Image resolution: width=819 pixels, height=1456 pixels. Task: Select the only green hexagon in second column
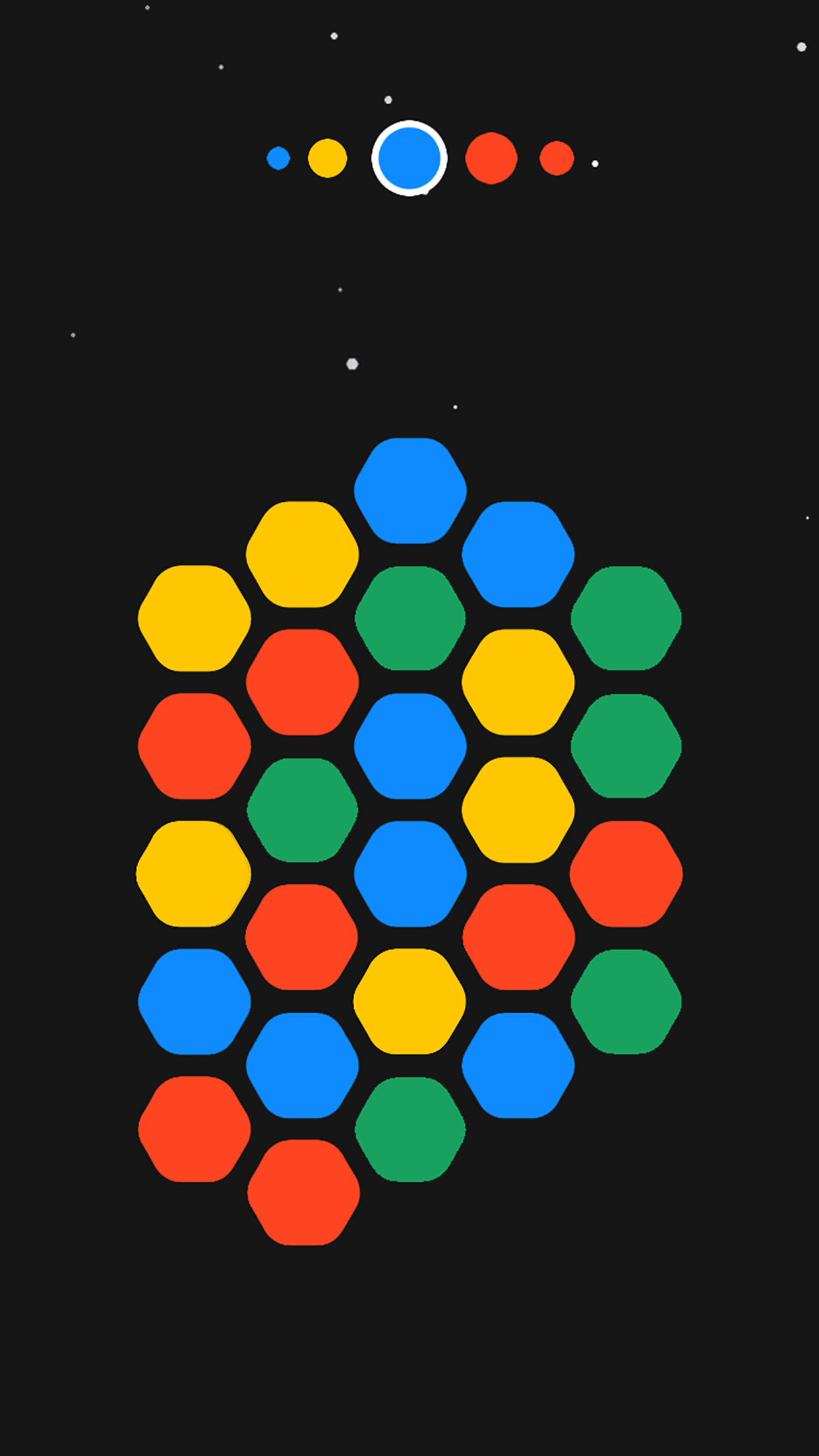pyautogui.click(x=302, y=810)
